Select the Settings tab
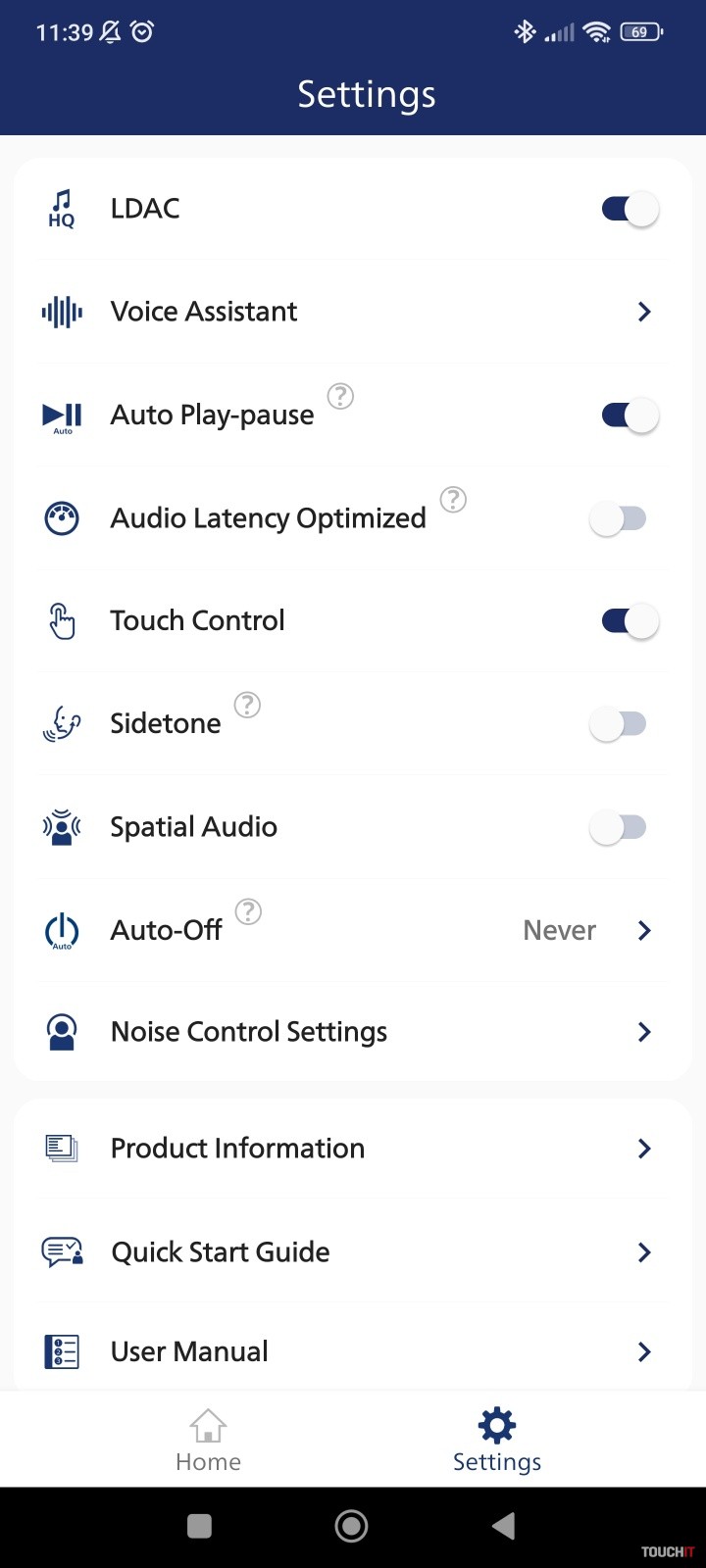The height and width of the screenshot is (1568, 706). click(497, 1440)
